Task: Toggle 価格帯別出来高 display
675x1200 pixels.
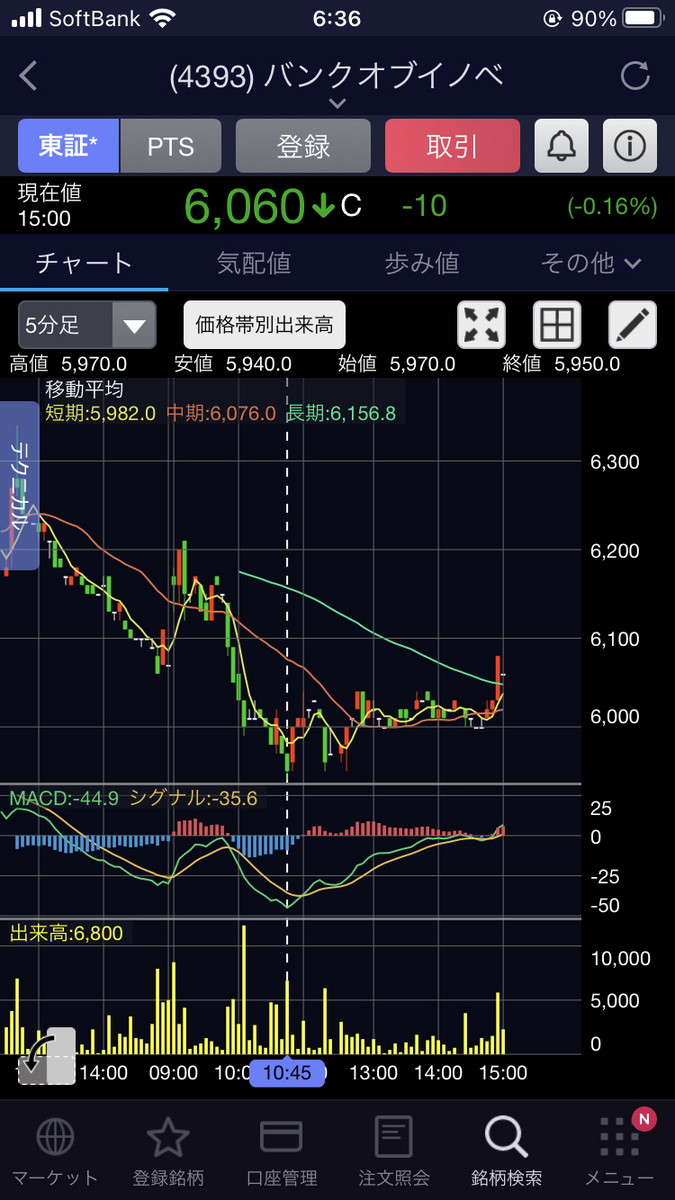Action: pos(264,325)
